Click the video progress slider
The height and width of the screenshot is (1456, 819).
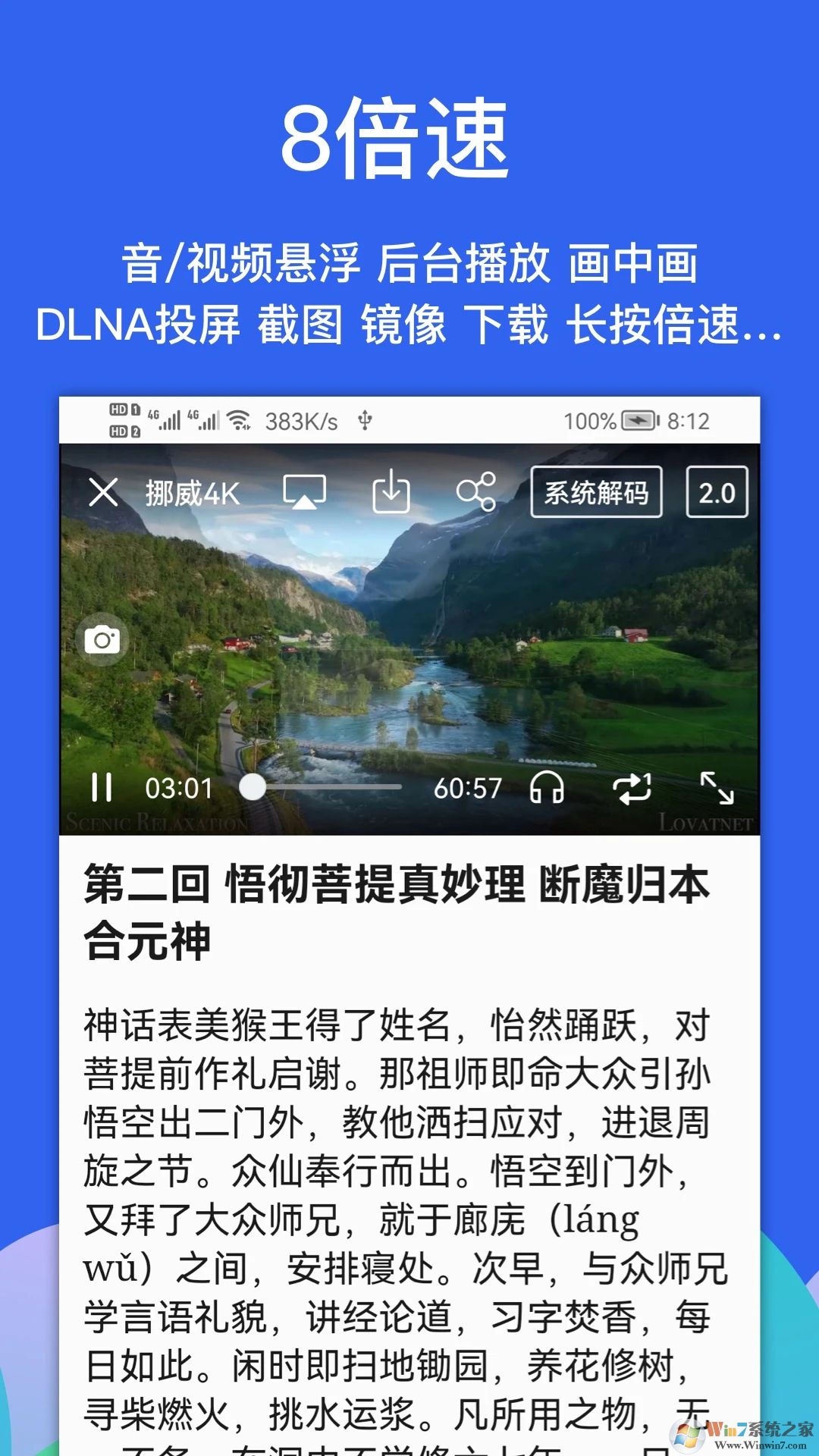click(x=254, y=787)
